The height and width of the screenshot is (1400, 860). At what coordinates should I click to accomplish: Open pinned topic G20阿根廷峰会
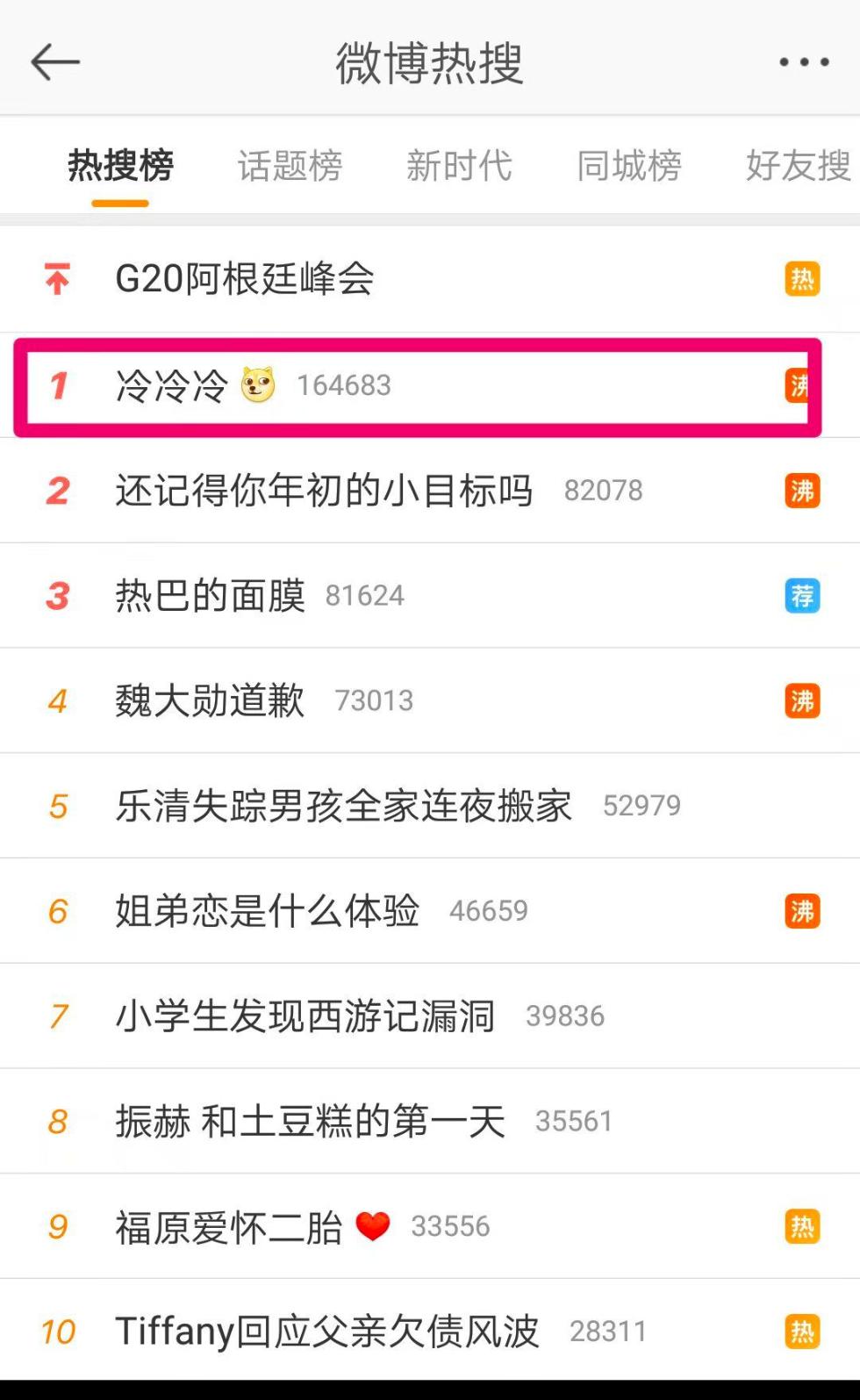tap(245, 279)
